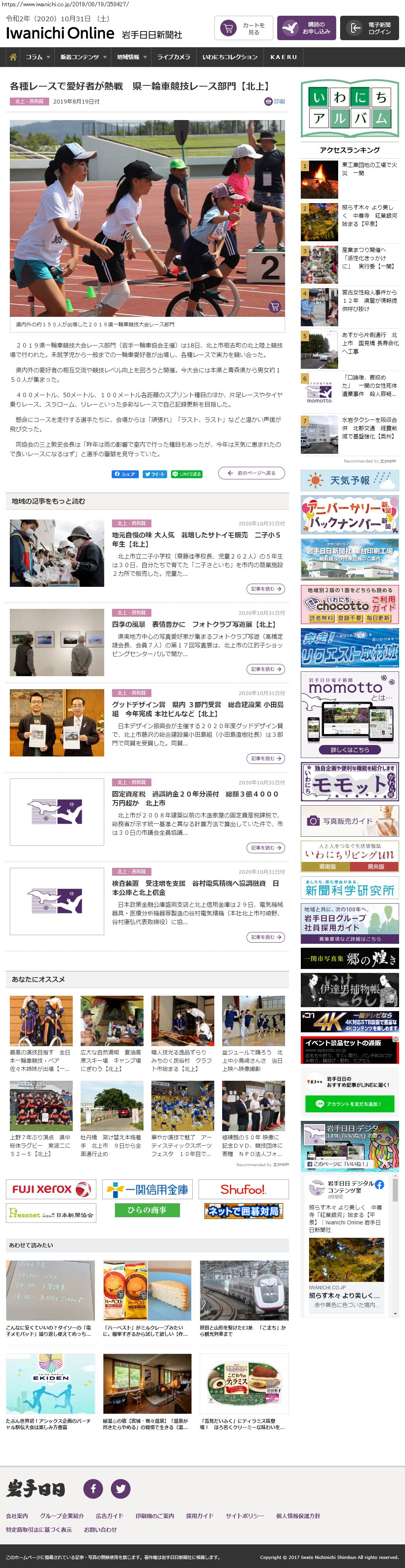Send the article via LINE
Image resolution: width=405 pixels, height=1568 pixels.
pos(187,473)
